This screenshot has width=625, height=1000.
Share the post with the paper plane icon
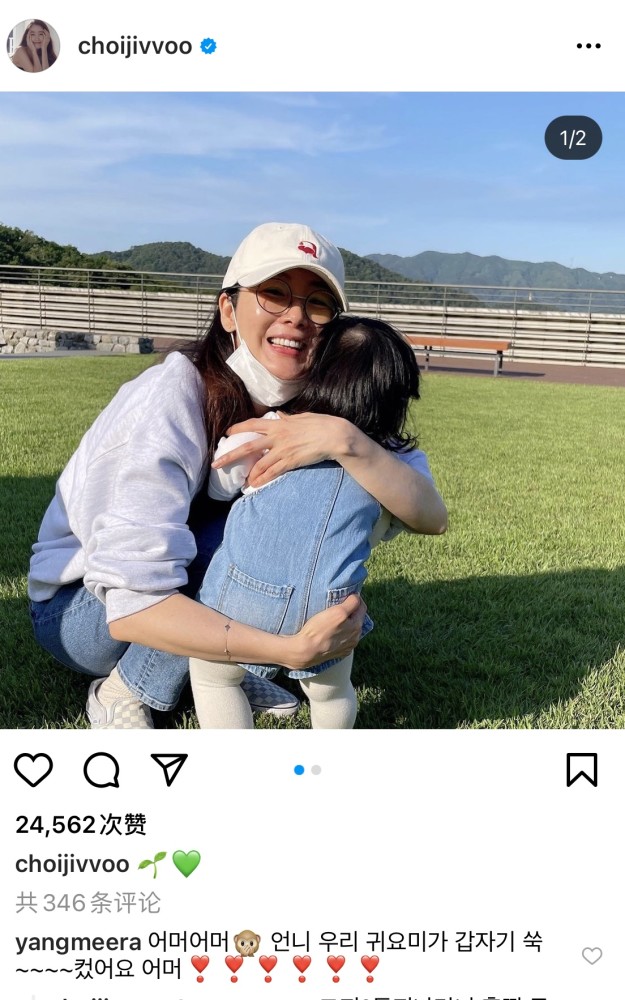point(169,768)
